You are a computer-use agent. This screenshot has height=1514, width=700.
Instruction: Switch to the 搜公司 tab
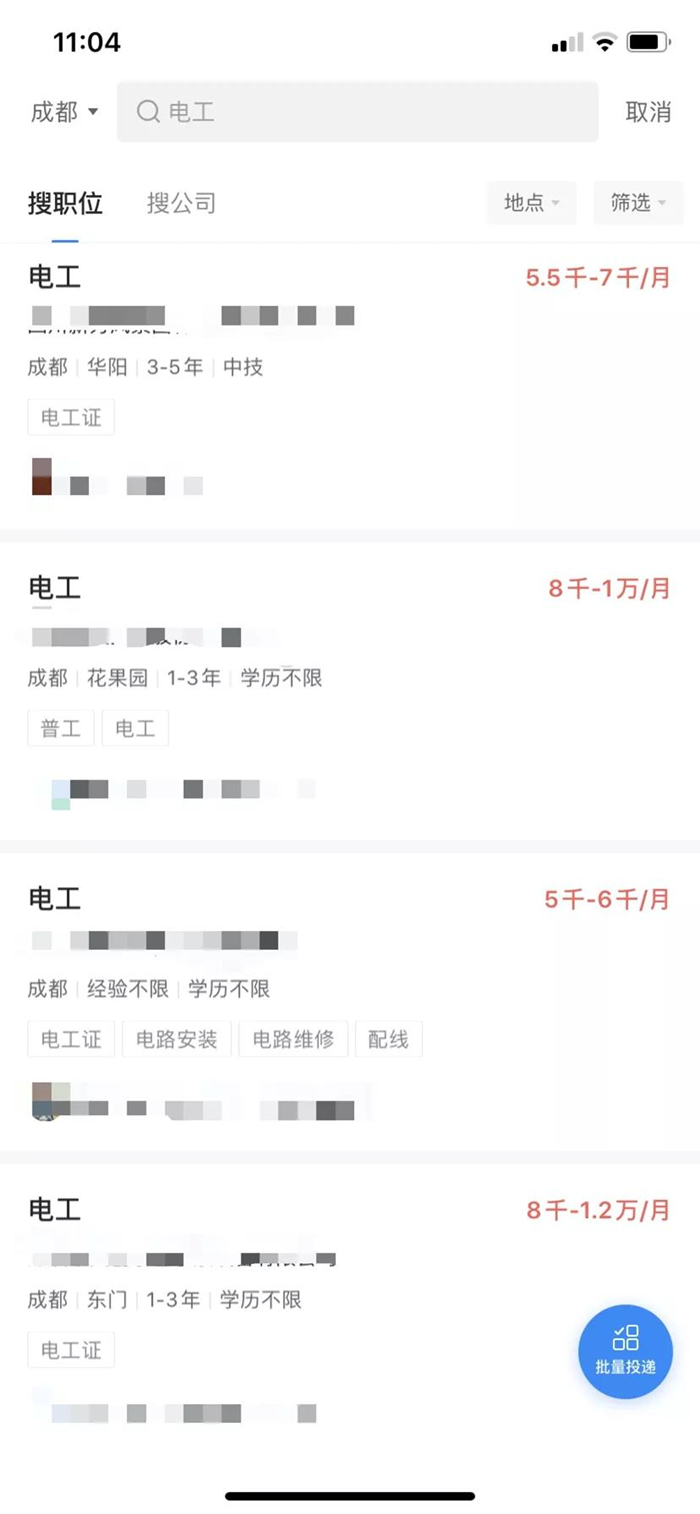click(181, 204)
